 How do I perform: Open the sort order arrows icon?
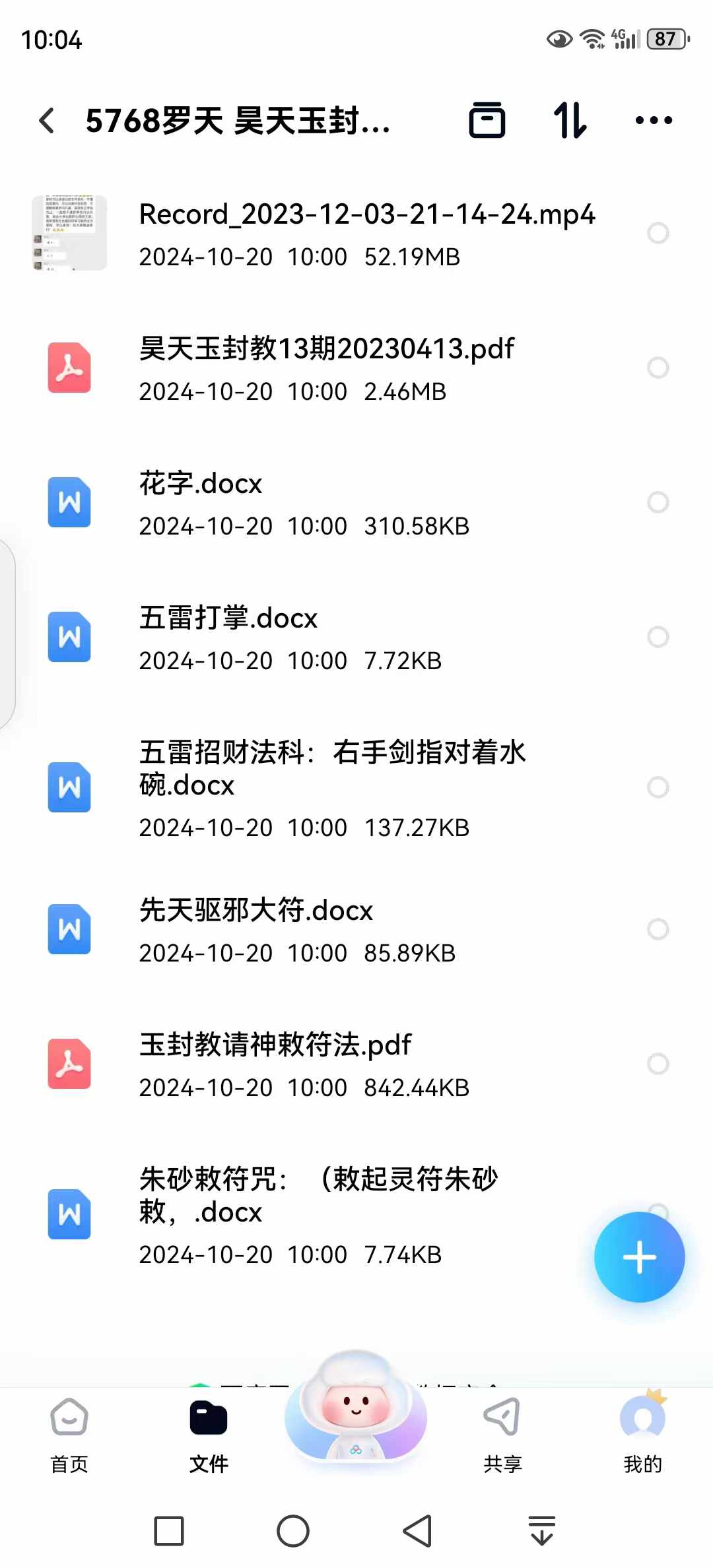[570, 120]
